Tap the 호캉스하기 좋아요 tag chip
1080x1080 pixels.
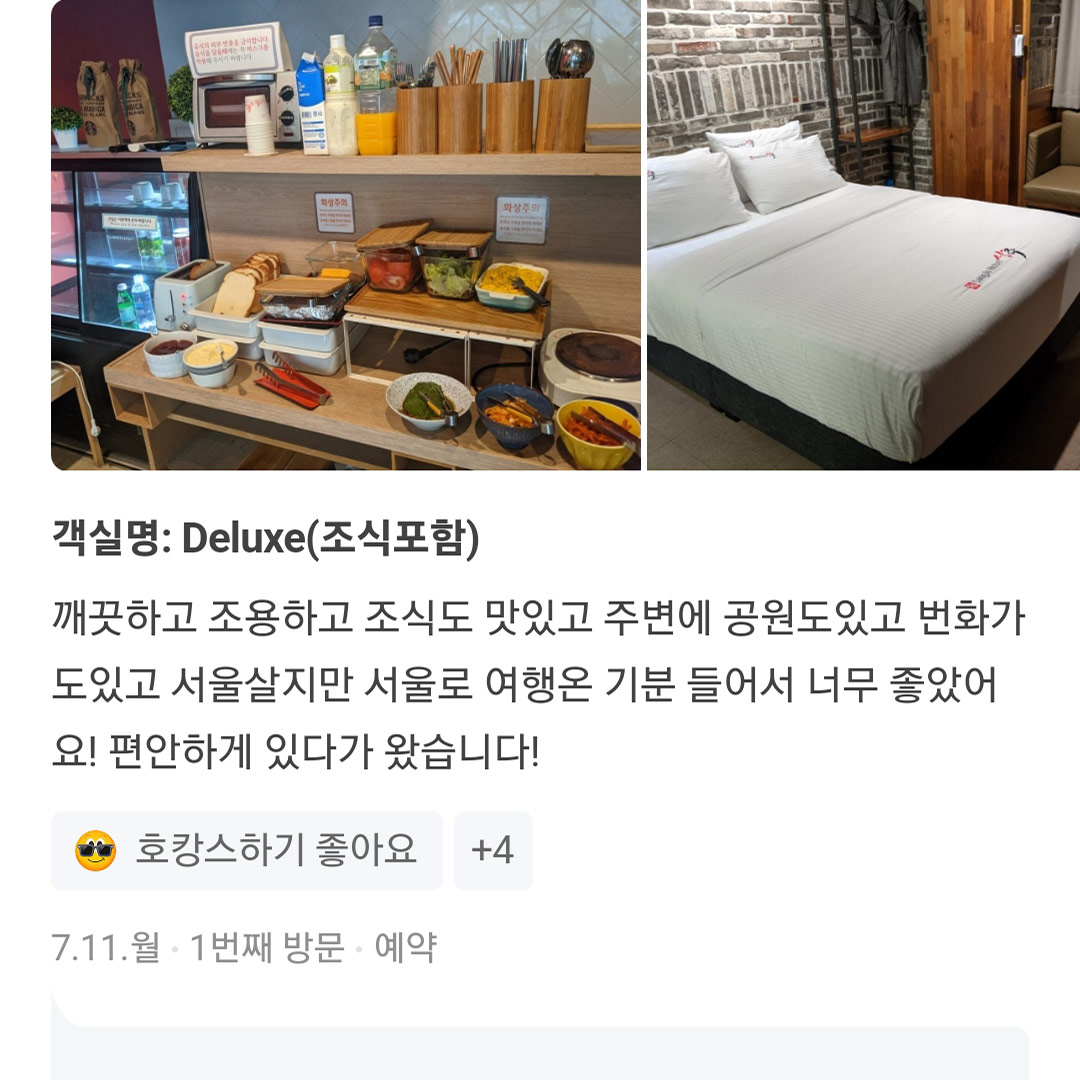247,851
